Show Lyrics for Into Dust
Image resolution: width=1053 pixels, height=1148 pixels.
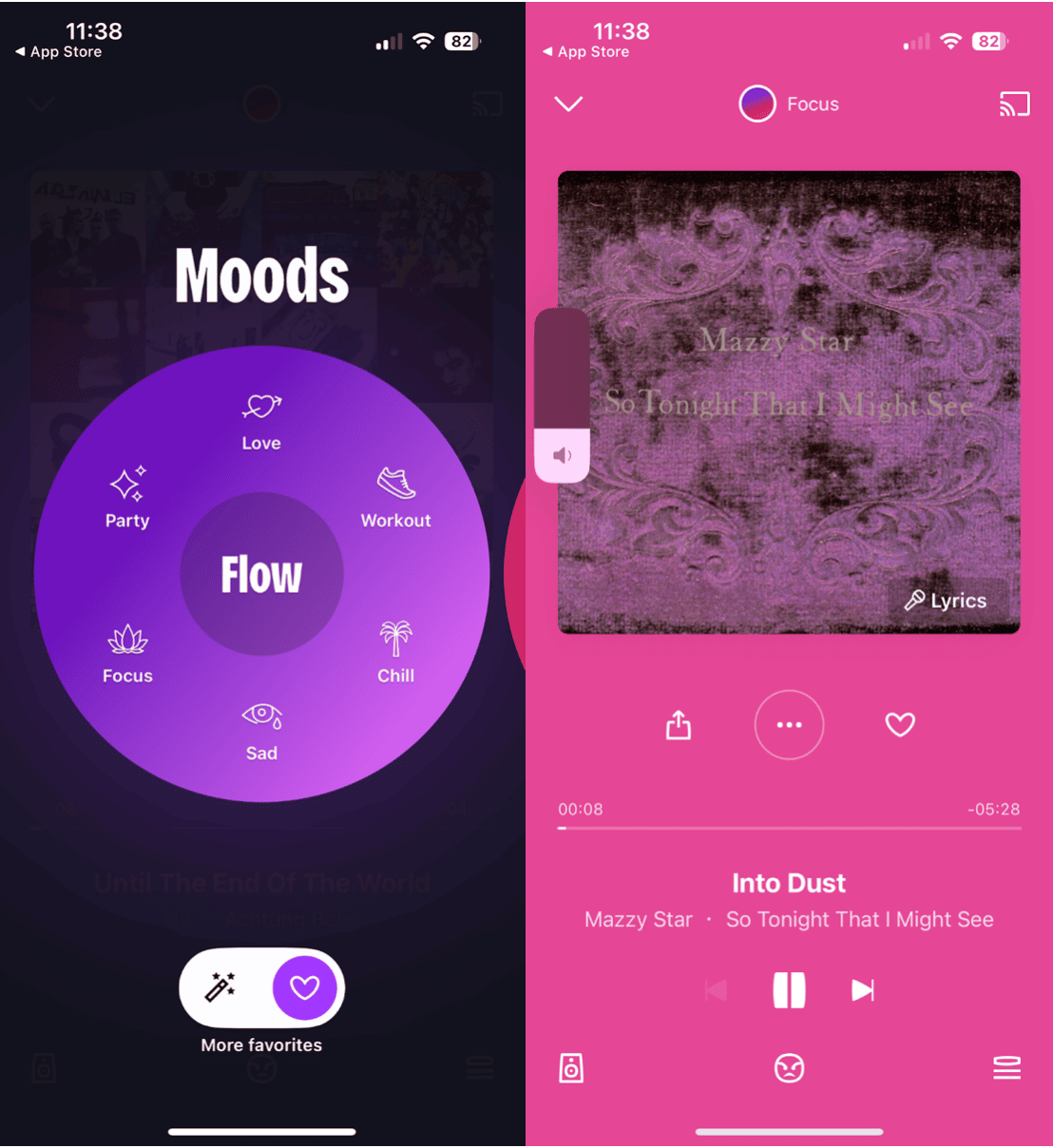[947, 601]
